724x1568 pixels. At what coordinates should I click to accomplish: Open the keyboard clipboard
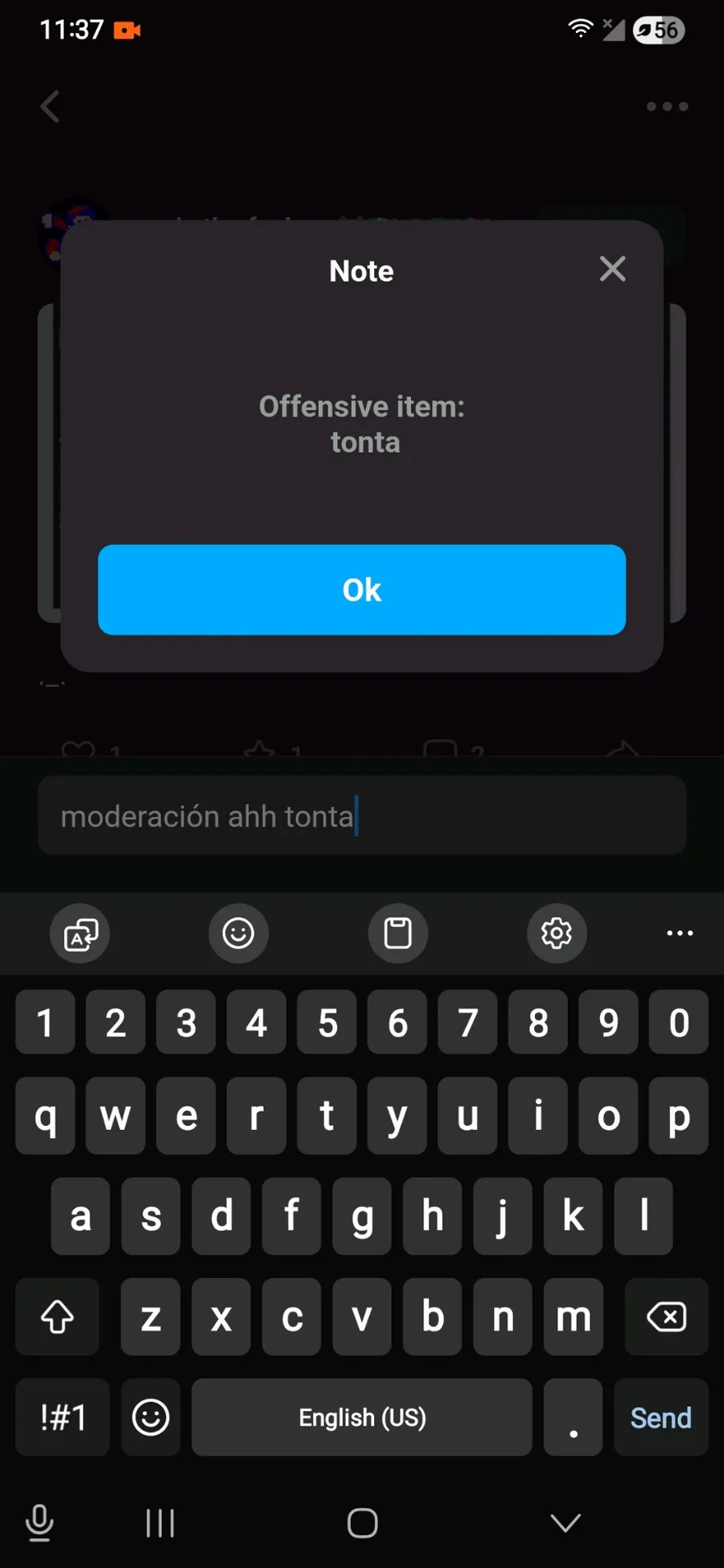(x=397, y=934)
